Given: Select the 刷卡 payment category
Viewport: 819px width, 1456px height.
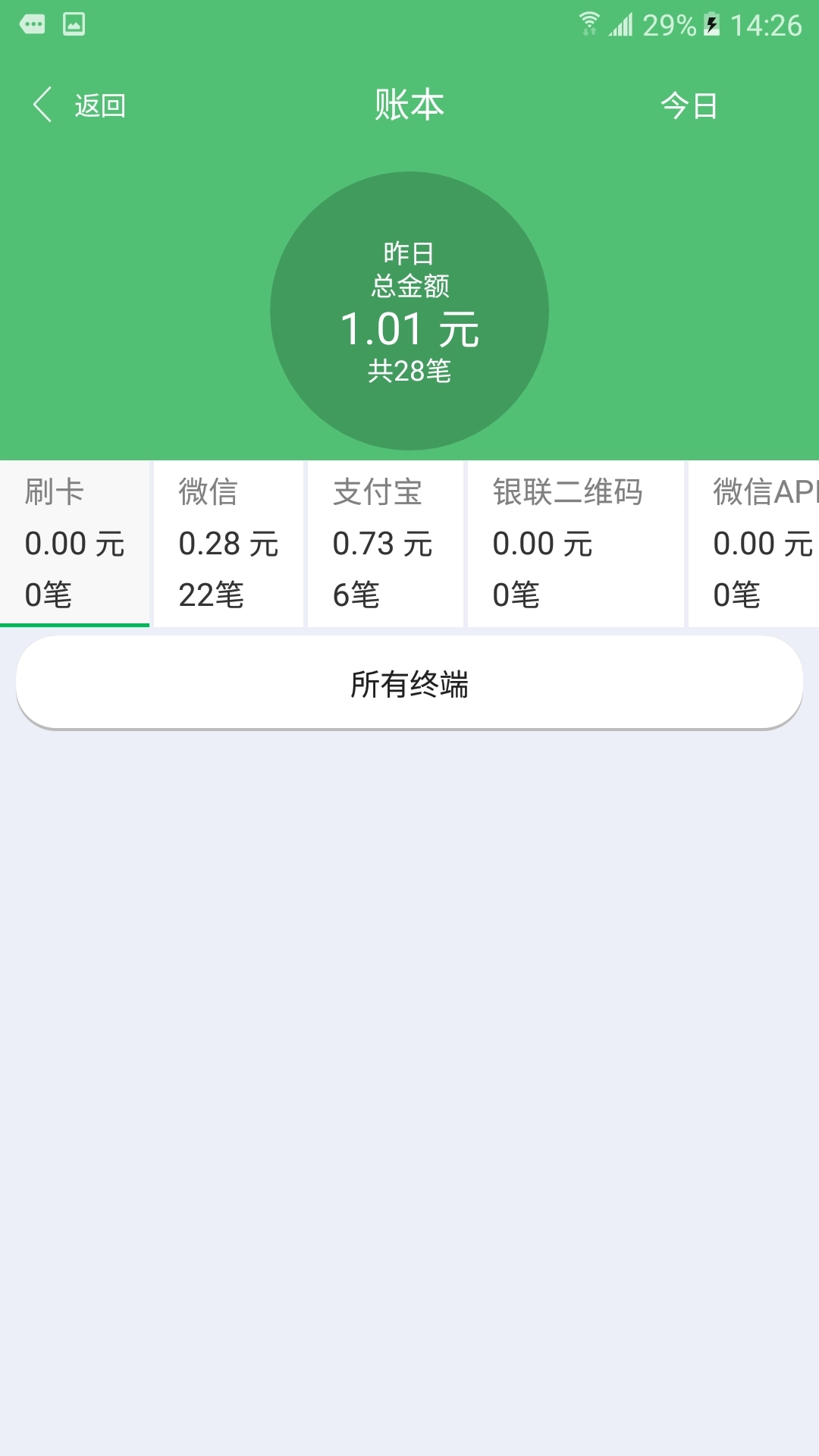Looking at the screenshot, I should [74, 542].
